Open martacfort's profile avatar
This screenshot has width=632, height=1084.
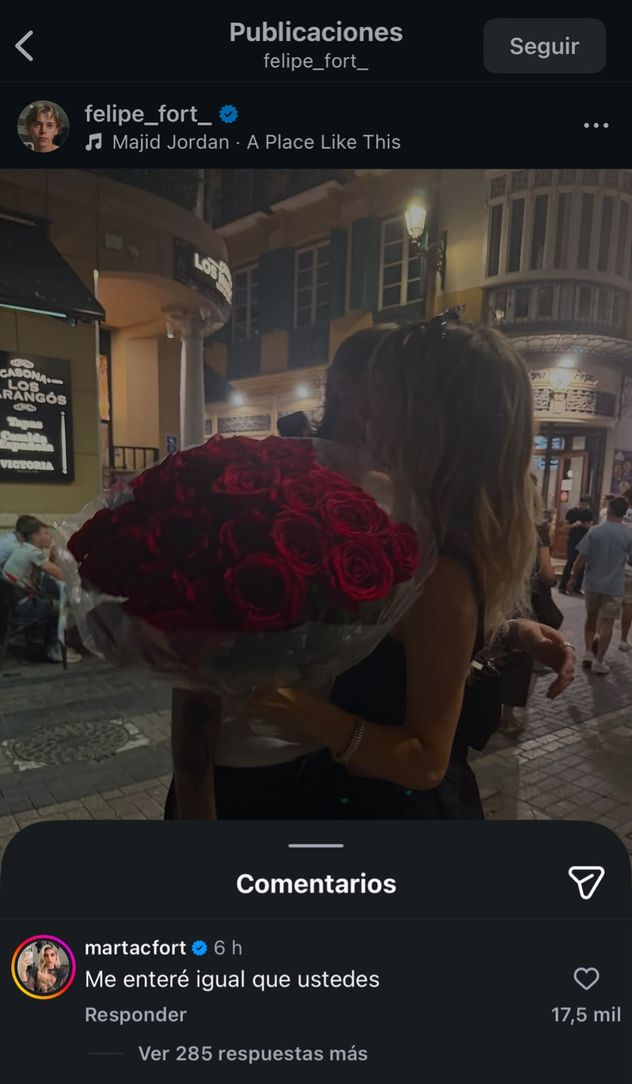43,967
